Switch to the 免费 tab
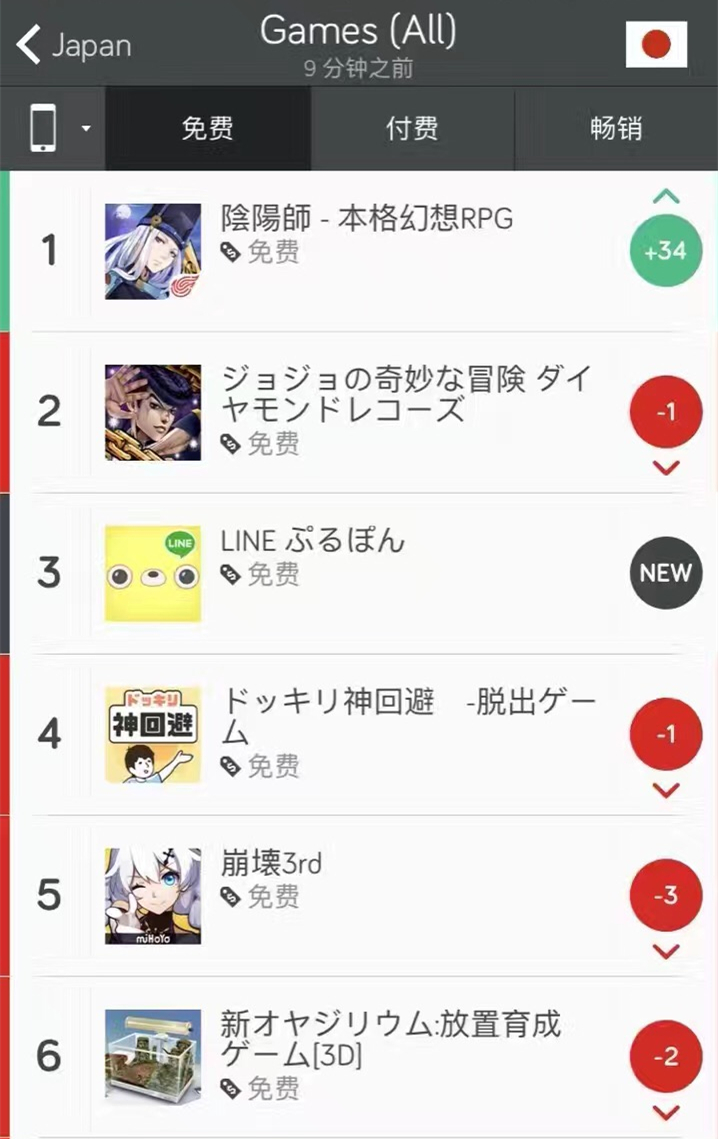 pos(208,129)
